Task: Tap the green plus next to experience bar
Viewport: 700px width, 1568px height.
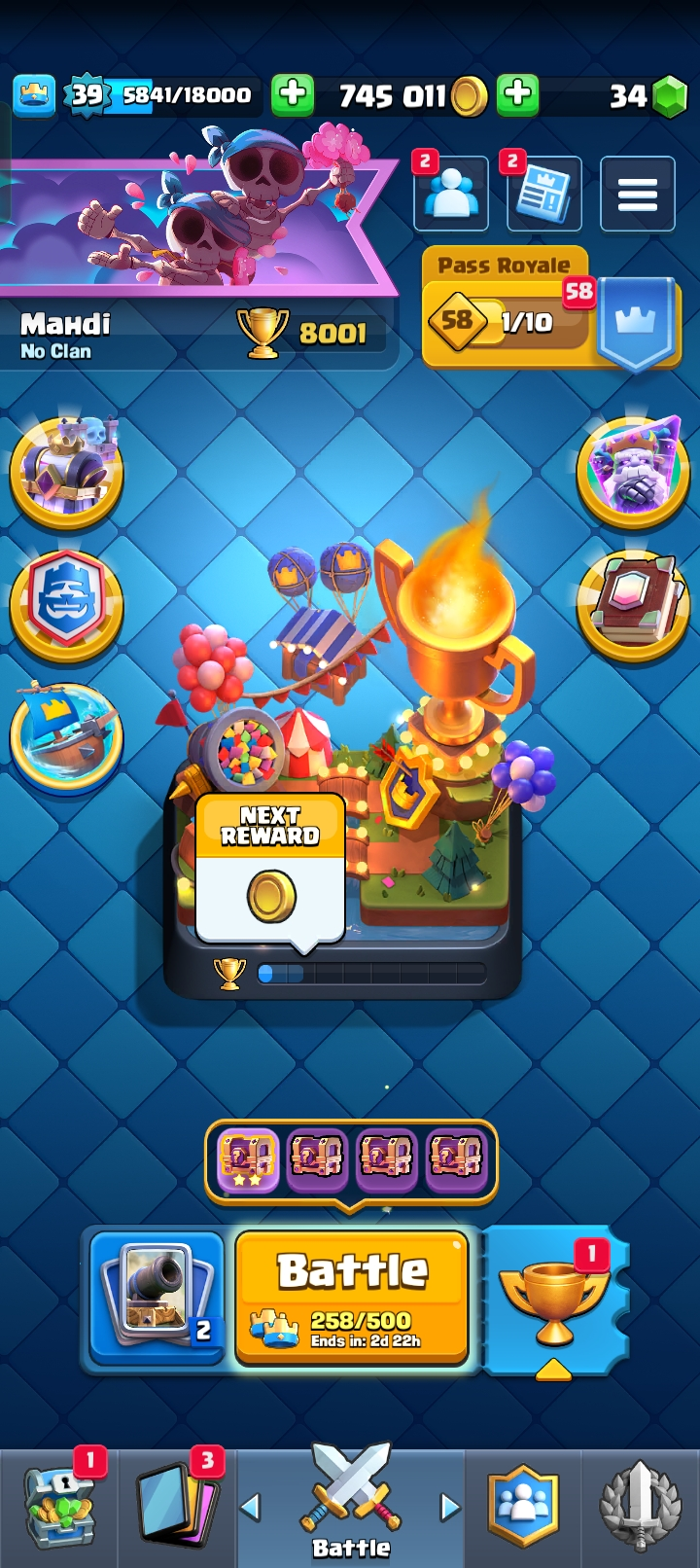Action: click(x=292, y=95)
